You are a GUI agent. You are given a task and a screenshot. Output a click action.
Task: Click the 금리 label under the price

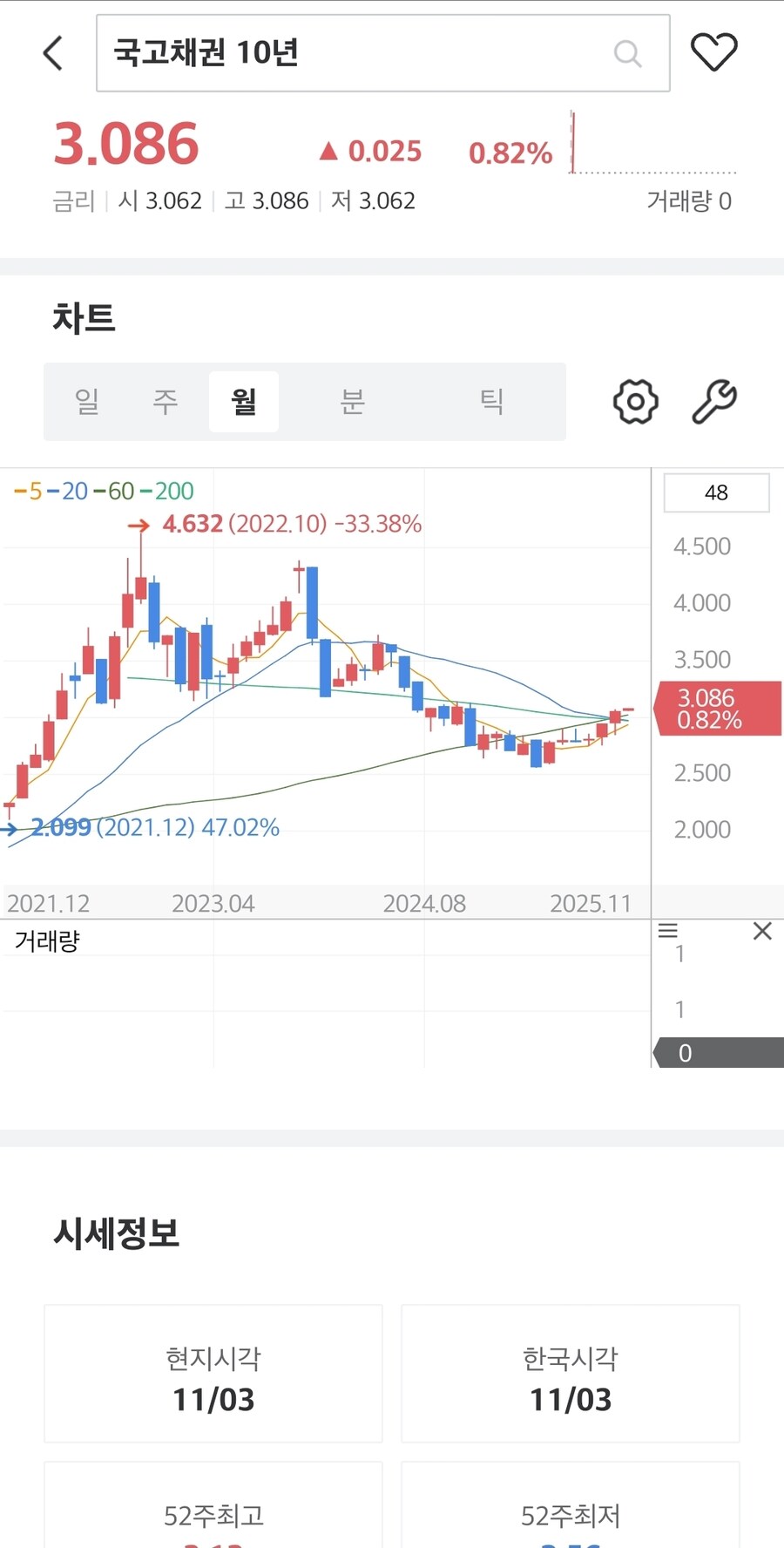pyautogui.click(x=72, y=201)
